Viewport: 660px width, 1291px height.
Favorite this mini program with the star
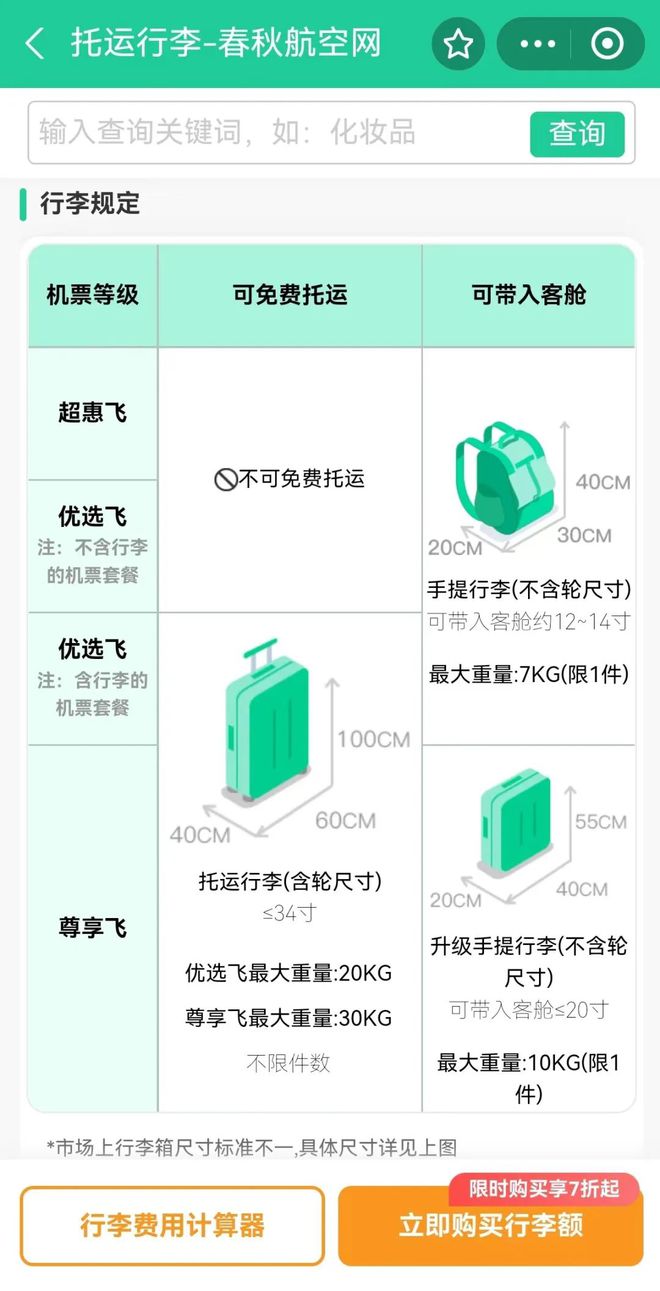(x=458, y=44)
